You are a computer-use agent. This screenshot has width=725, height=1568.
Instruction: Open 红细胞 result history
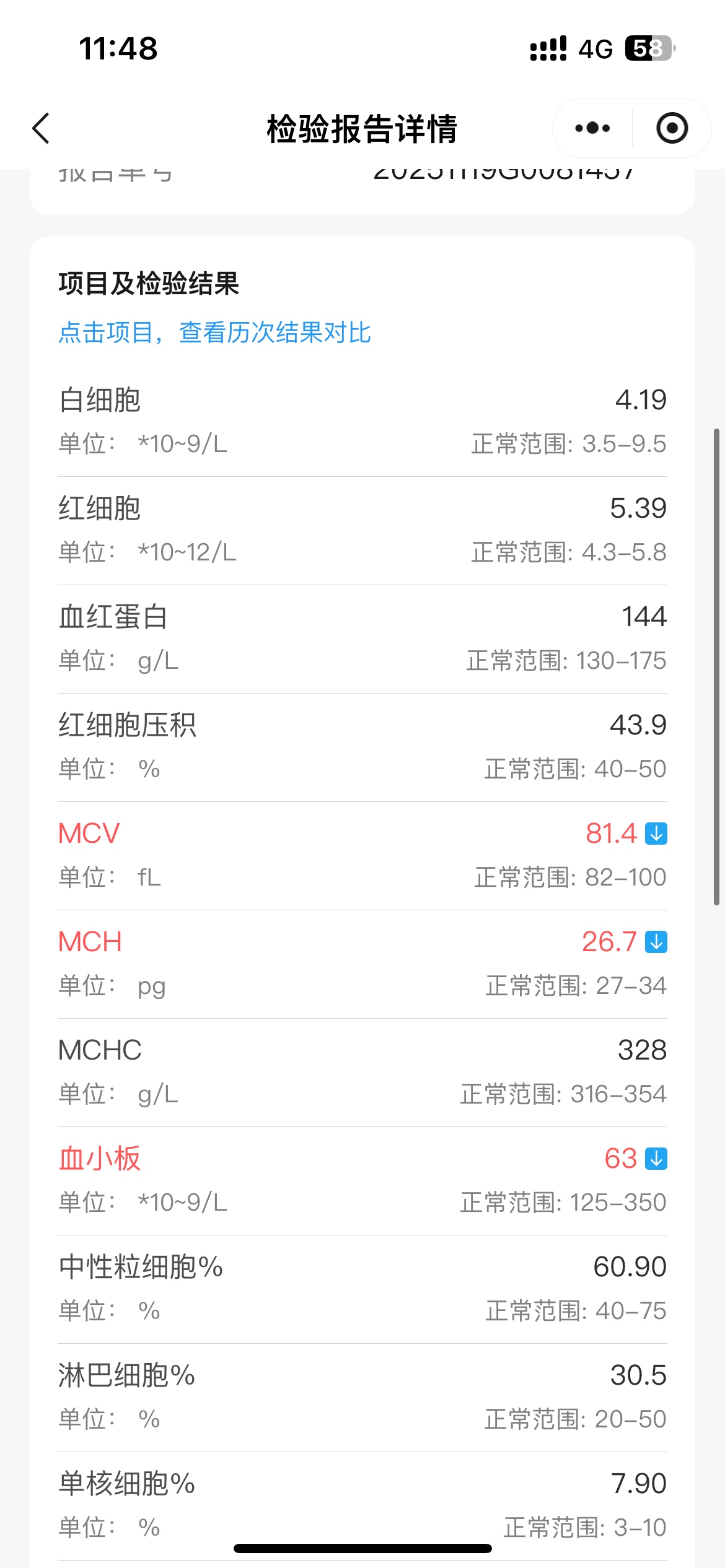tap(362, 530)
